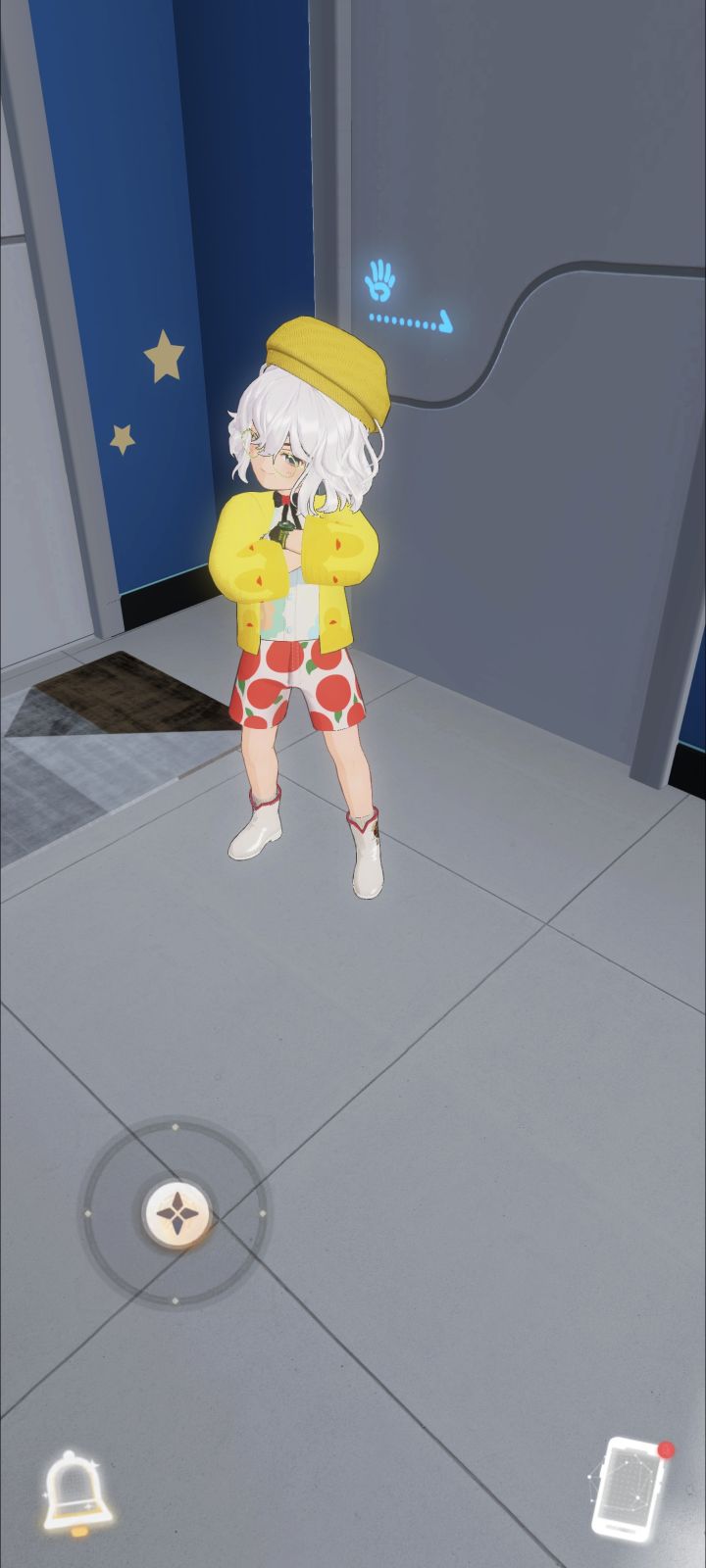The image size is (706, 1568).
Task: Tap the plus sparkle beside the bell
Action: coord(95,1464)
